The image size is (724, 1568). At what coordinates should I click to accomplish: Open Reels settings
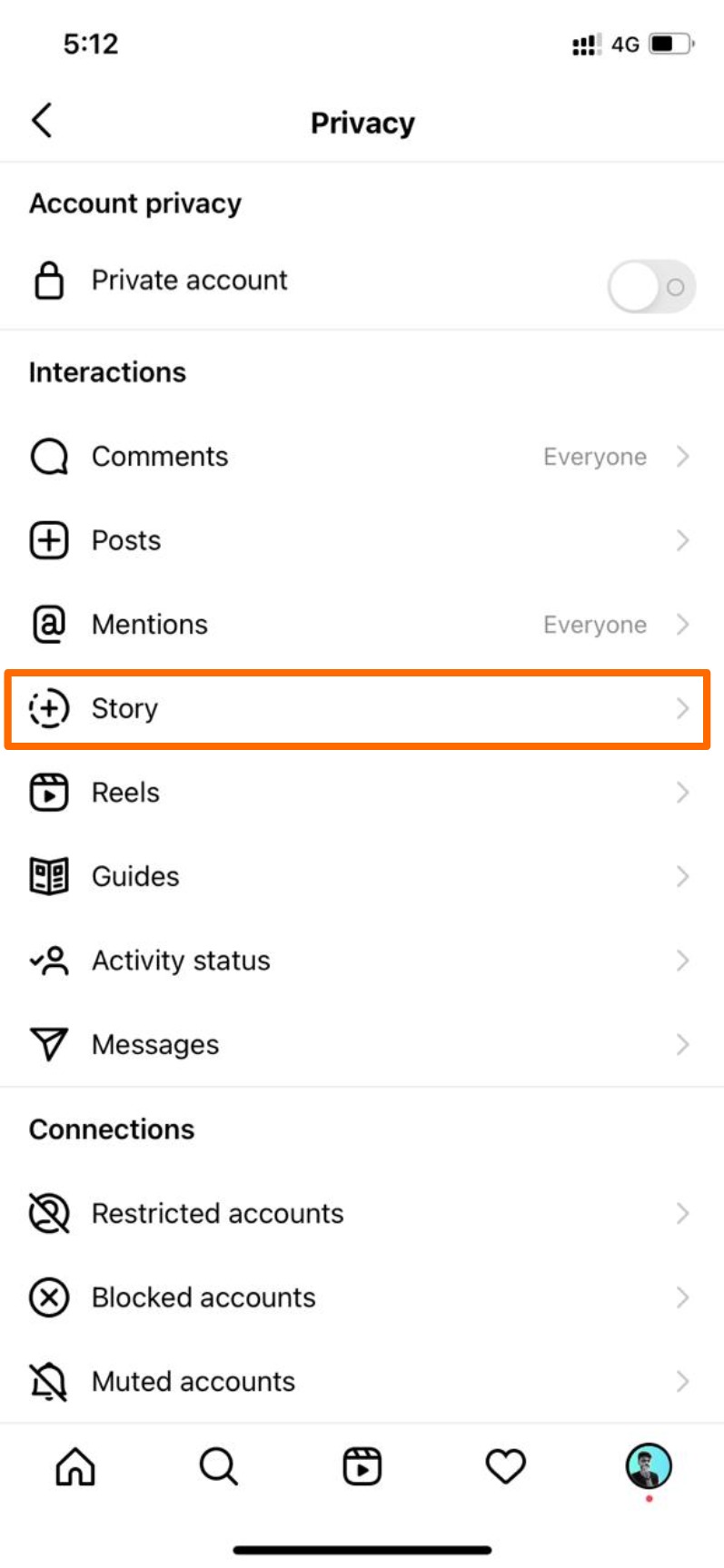(362, 793)
